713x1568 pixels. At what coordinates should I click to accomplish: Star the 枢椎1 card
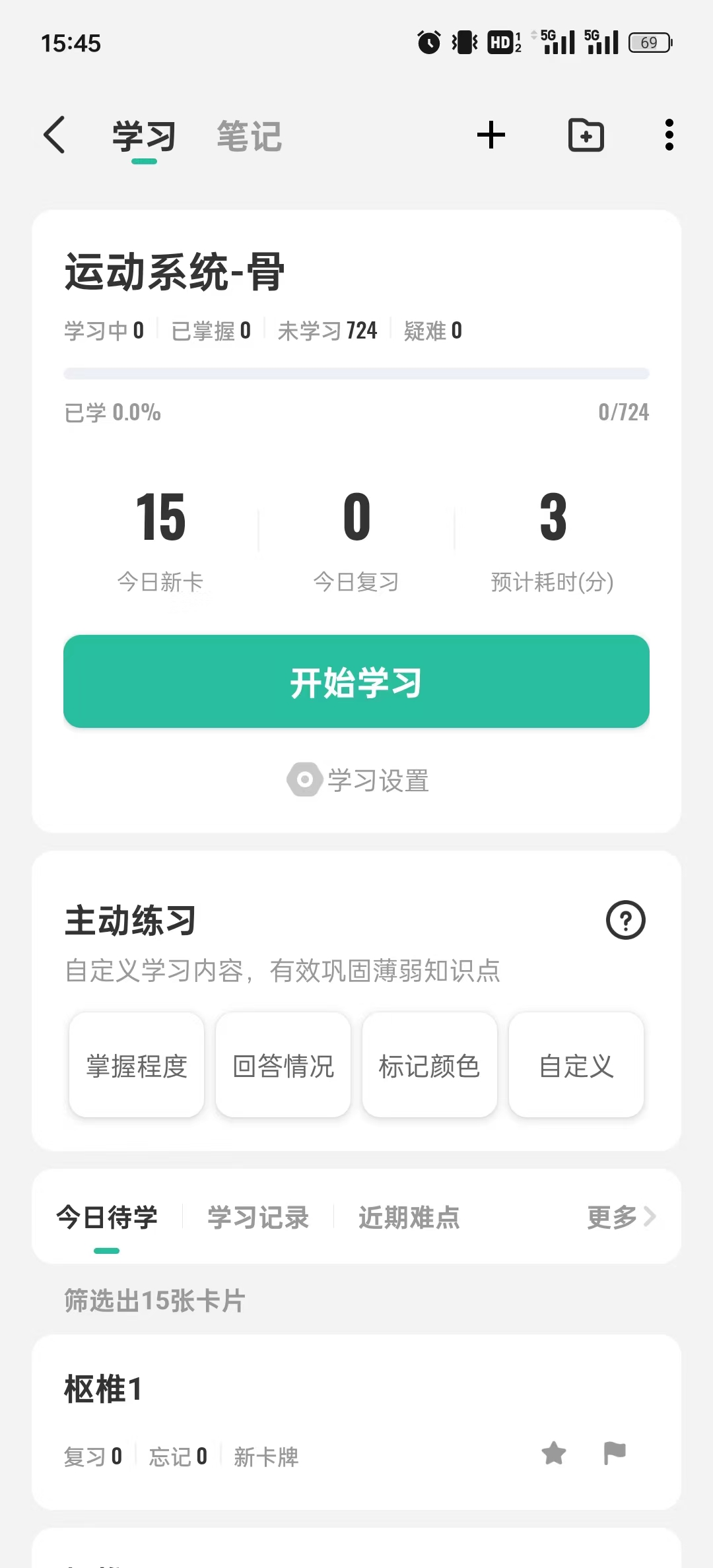tap(553, 1453)
